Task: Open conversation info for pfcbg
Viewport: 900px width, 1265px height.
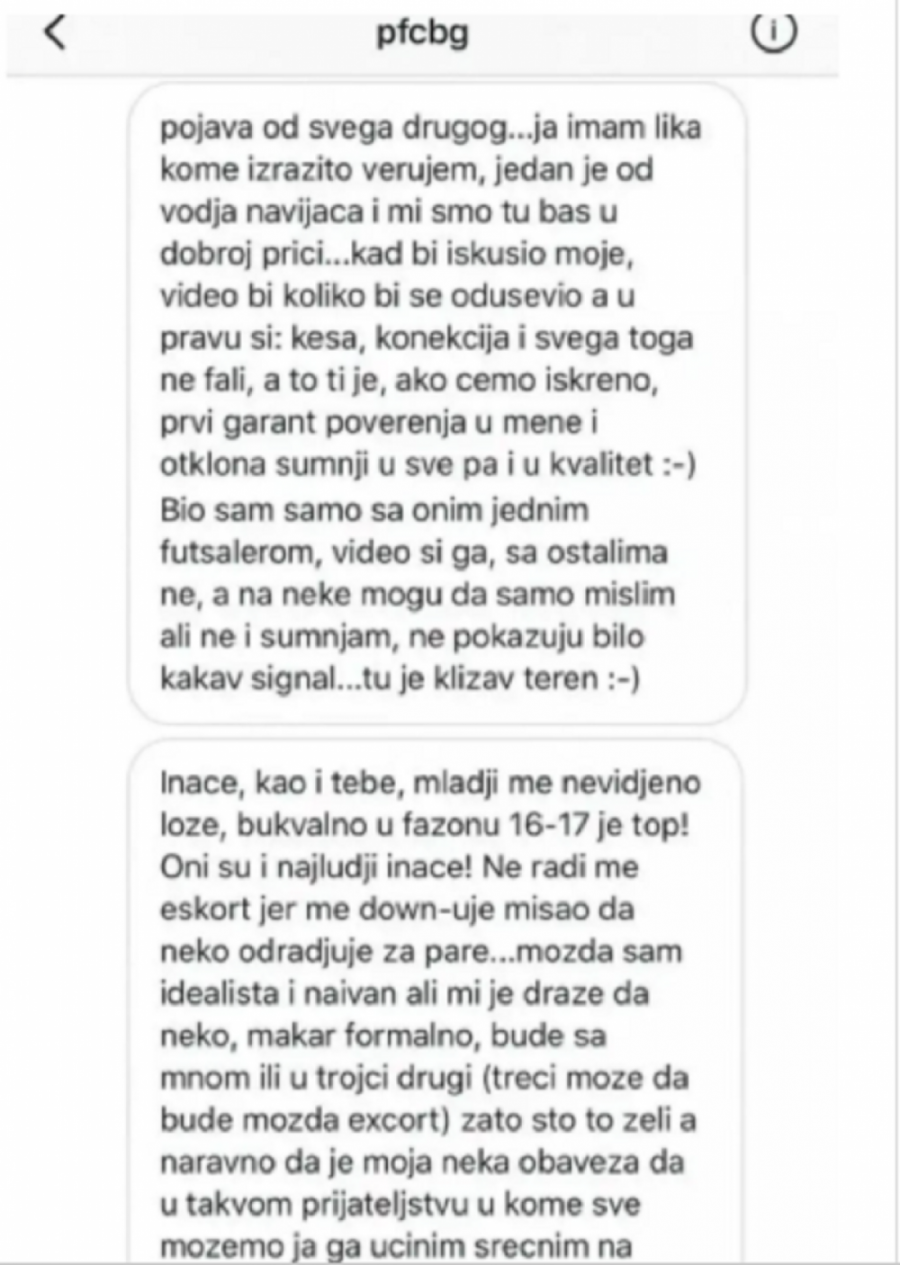Action: (773, 32)
